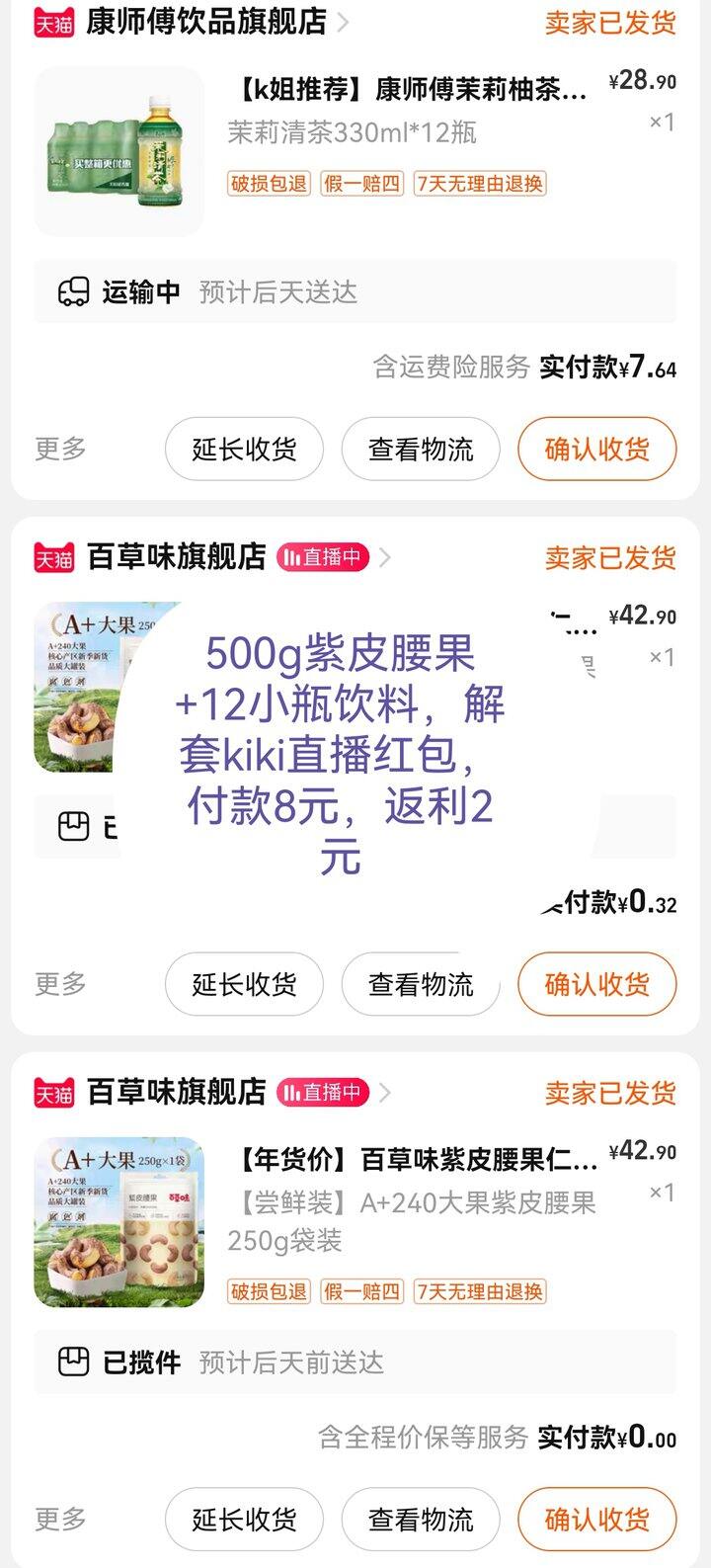Confirm receipt of the 康师傅 tea order
The height and width of the screenshot is (1568, 711).
(x=596, y=450)
